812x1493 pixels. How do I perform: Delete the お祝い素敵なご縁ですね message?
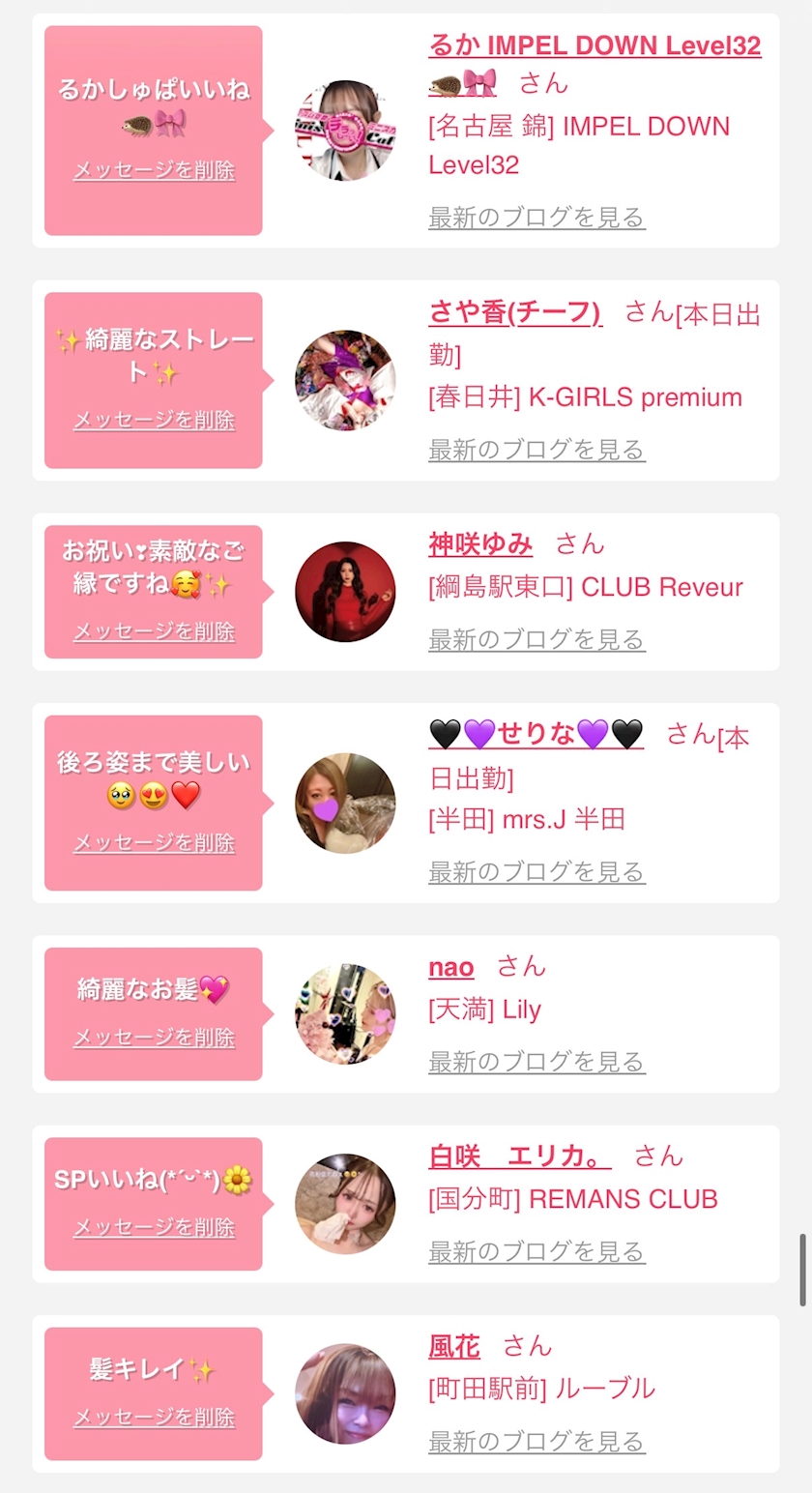pyautogui.click(x=154, y=630)
